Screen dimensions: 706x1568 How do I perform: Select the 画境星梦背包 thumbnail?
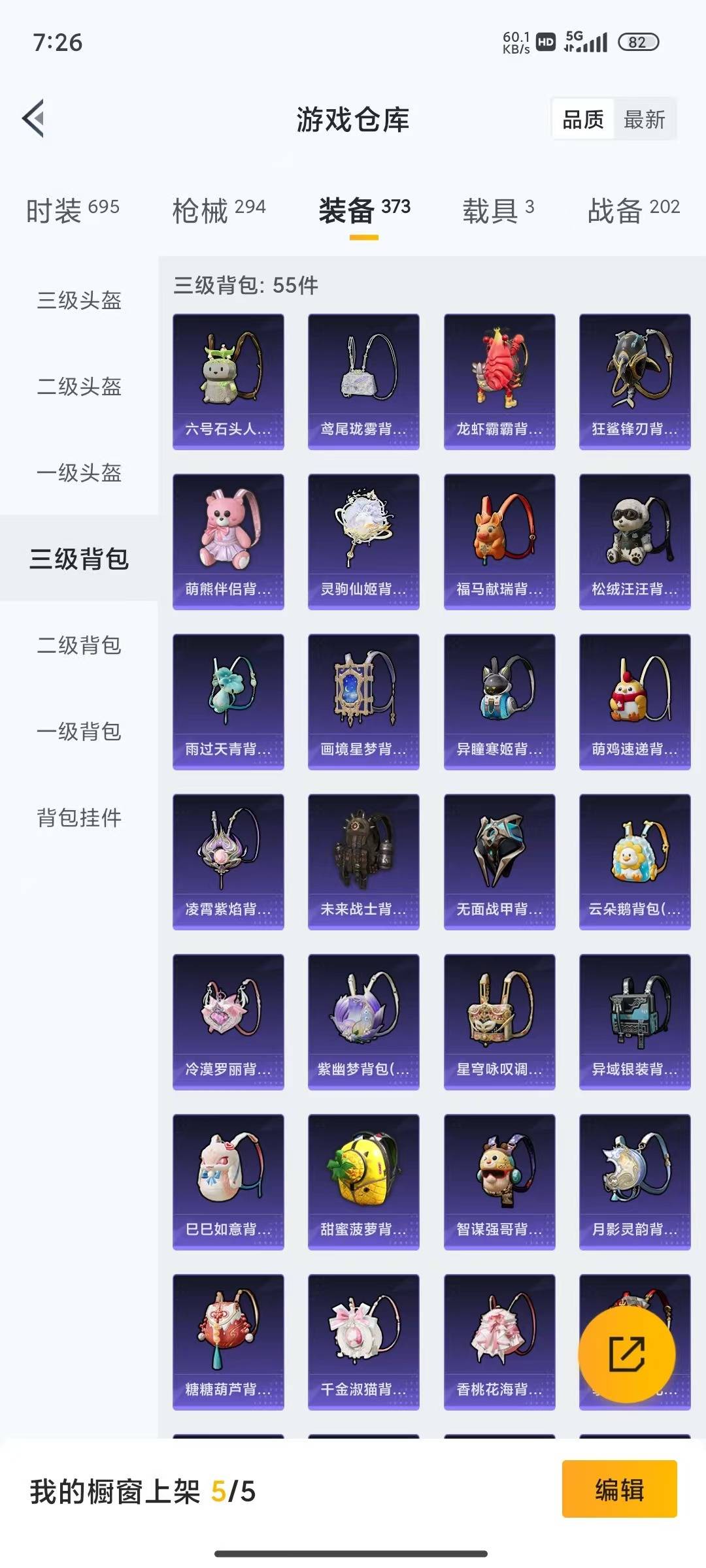(x=363, y=700)
